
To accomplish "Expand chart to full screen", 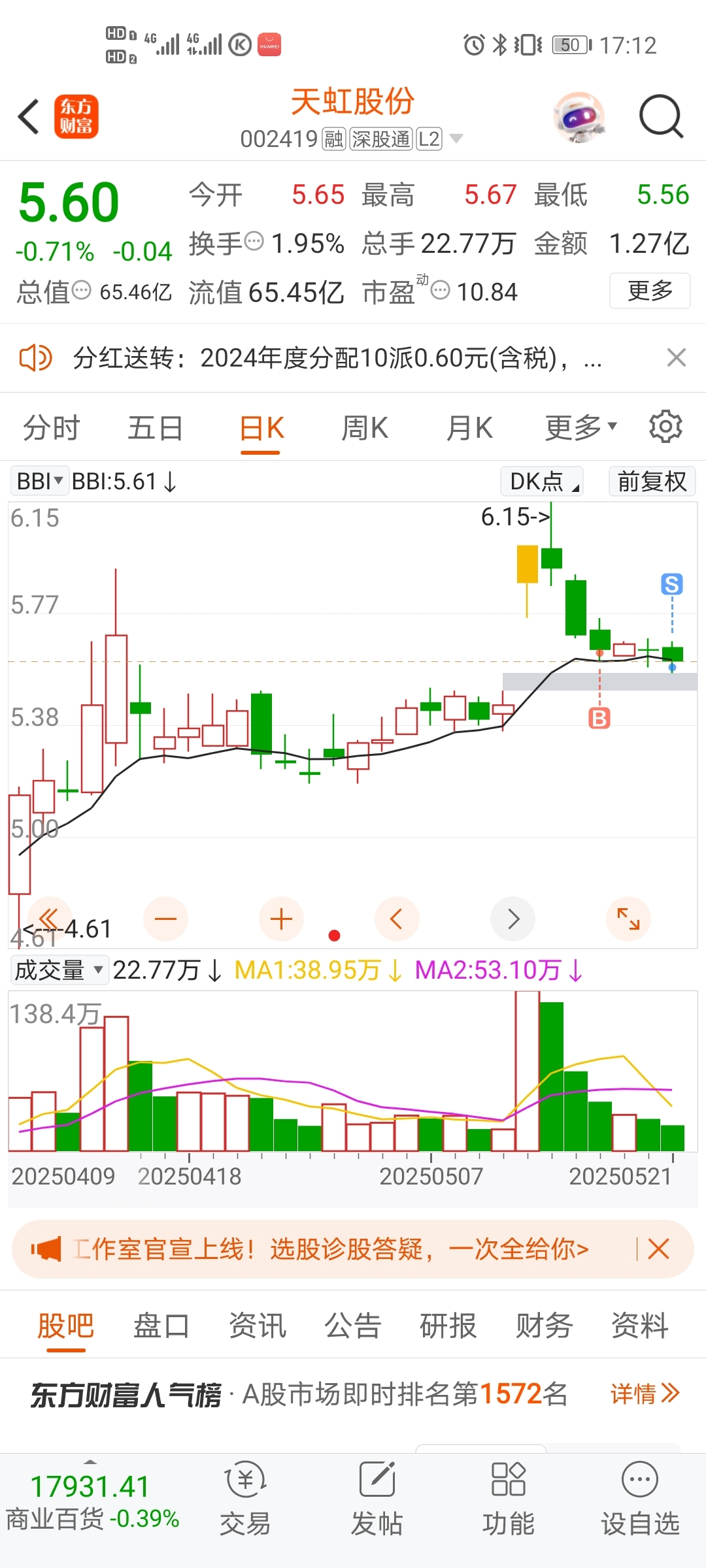I will 628,919.
